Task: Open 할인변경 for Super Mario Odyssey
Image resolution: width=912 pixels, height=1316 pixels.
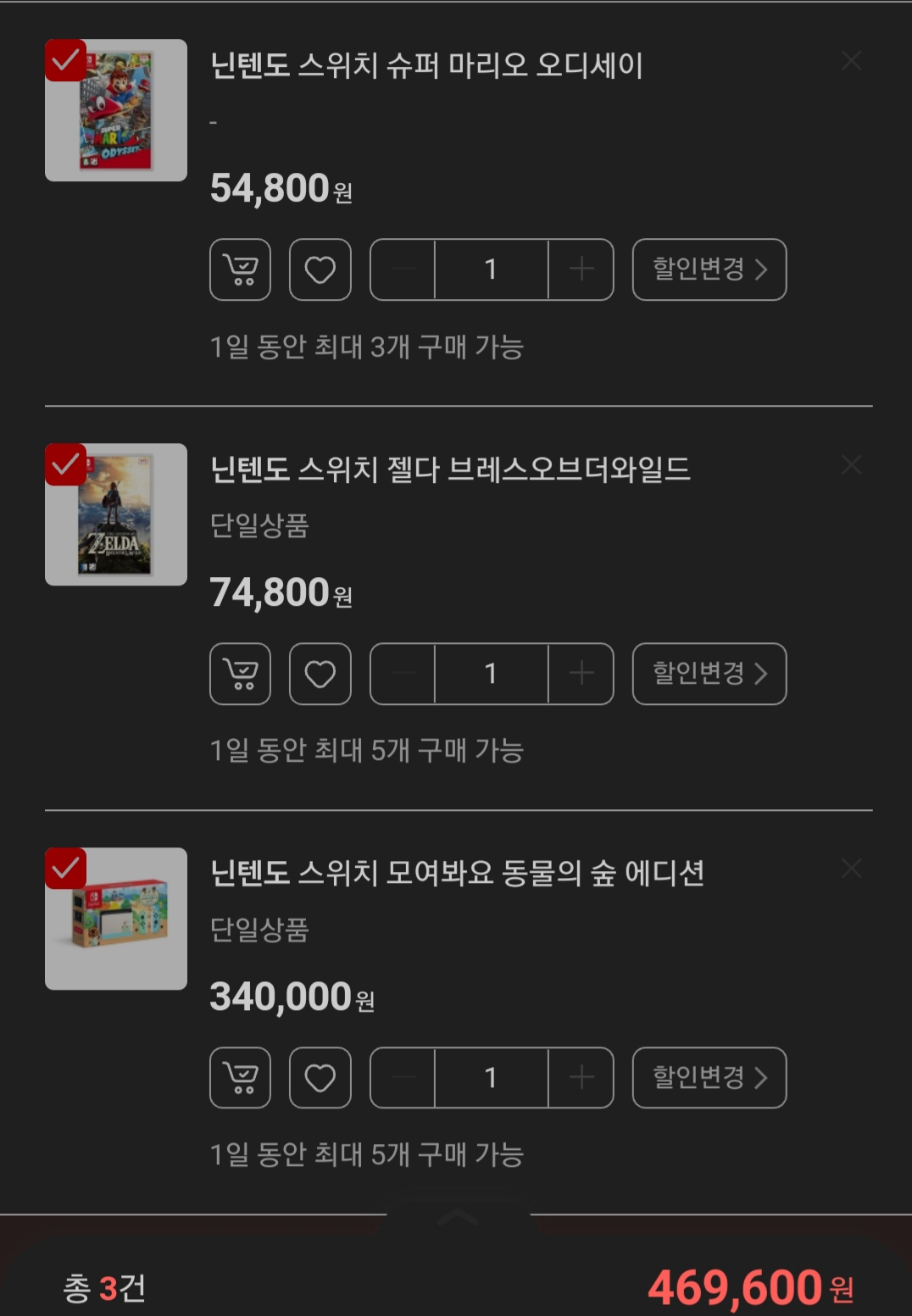Action: click(709, 269)
